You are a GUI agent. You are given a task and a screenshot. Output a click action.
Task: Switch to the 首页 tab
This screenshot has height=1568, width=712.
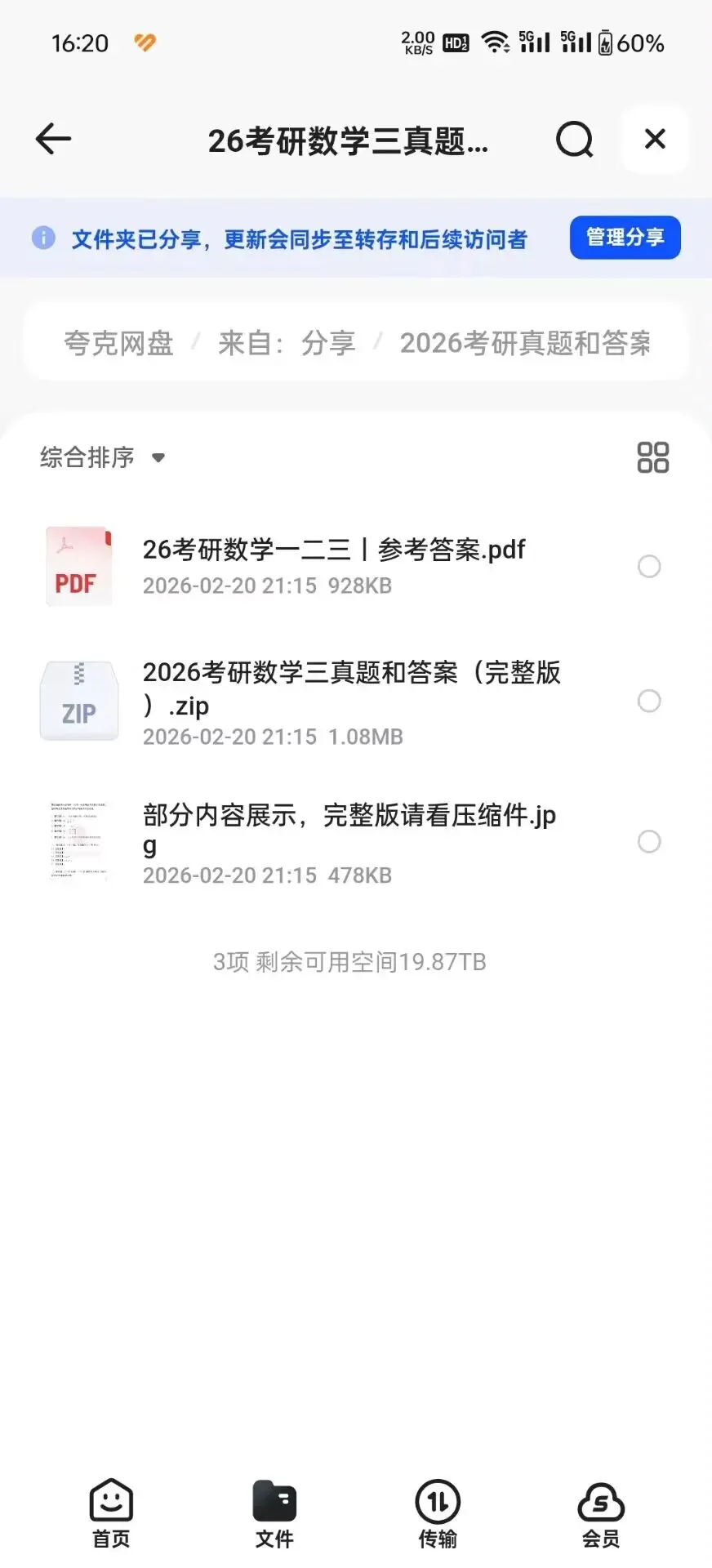tap(111, 1514)
